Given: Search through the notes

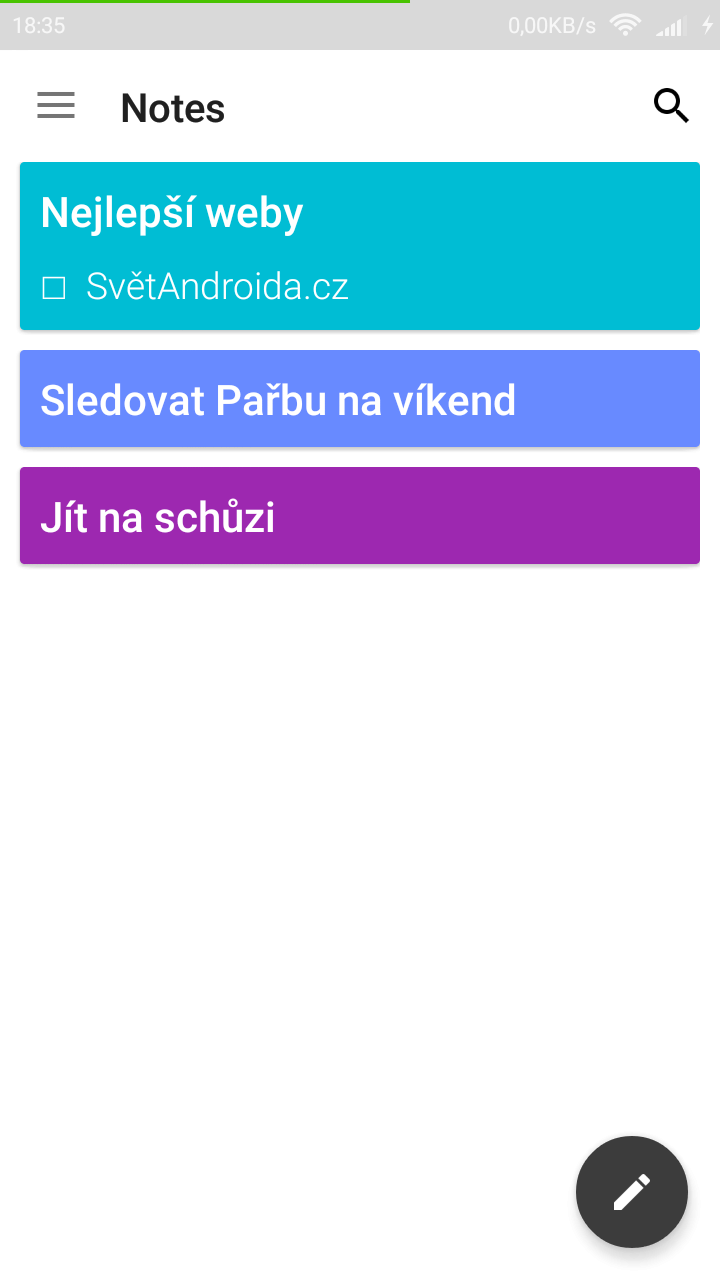Looking at the screenshot, I should click(671, 105).
